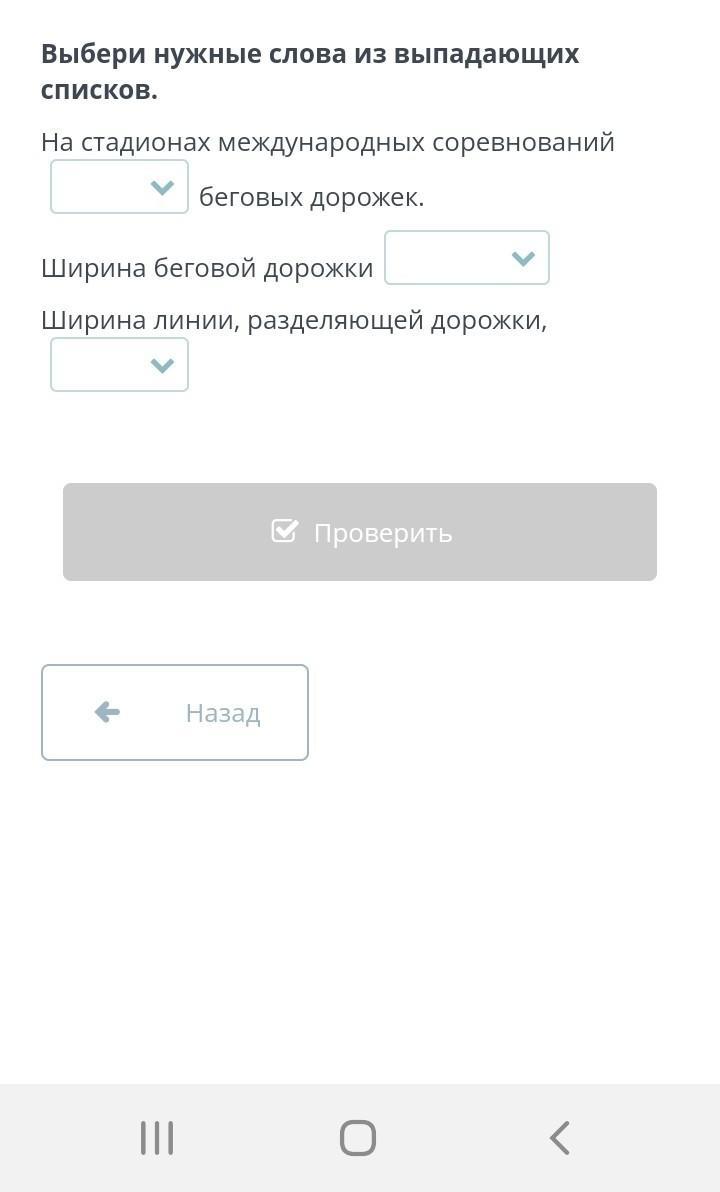The height and width of the screenshot is (1192, 720).
Task: Tap the system back arrow
Action: [x=560, y=1138]
